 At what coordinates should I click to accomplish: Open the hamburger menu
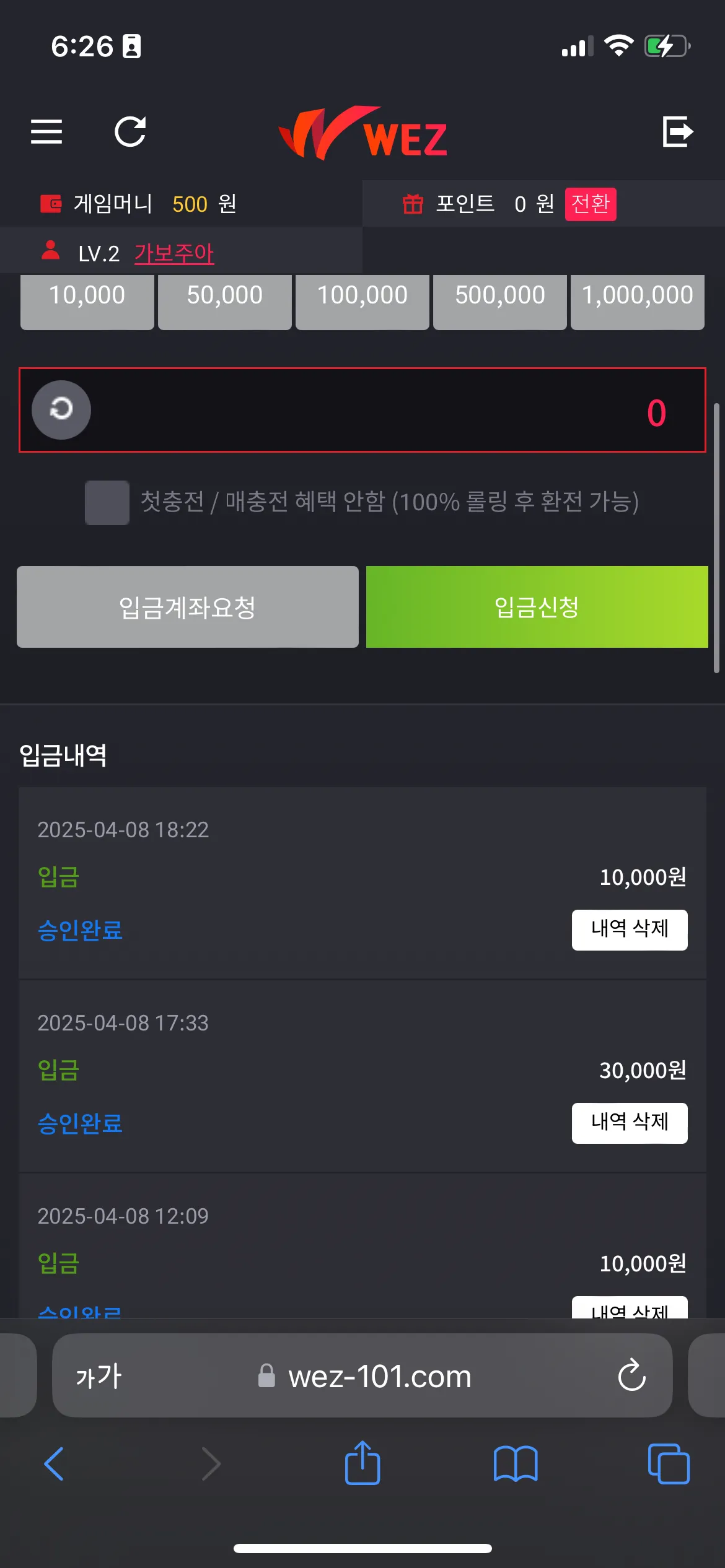(x=46, y=131)
